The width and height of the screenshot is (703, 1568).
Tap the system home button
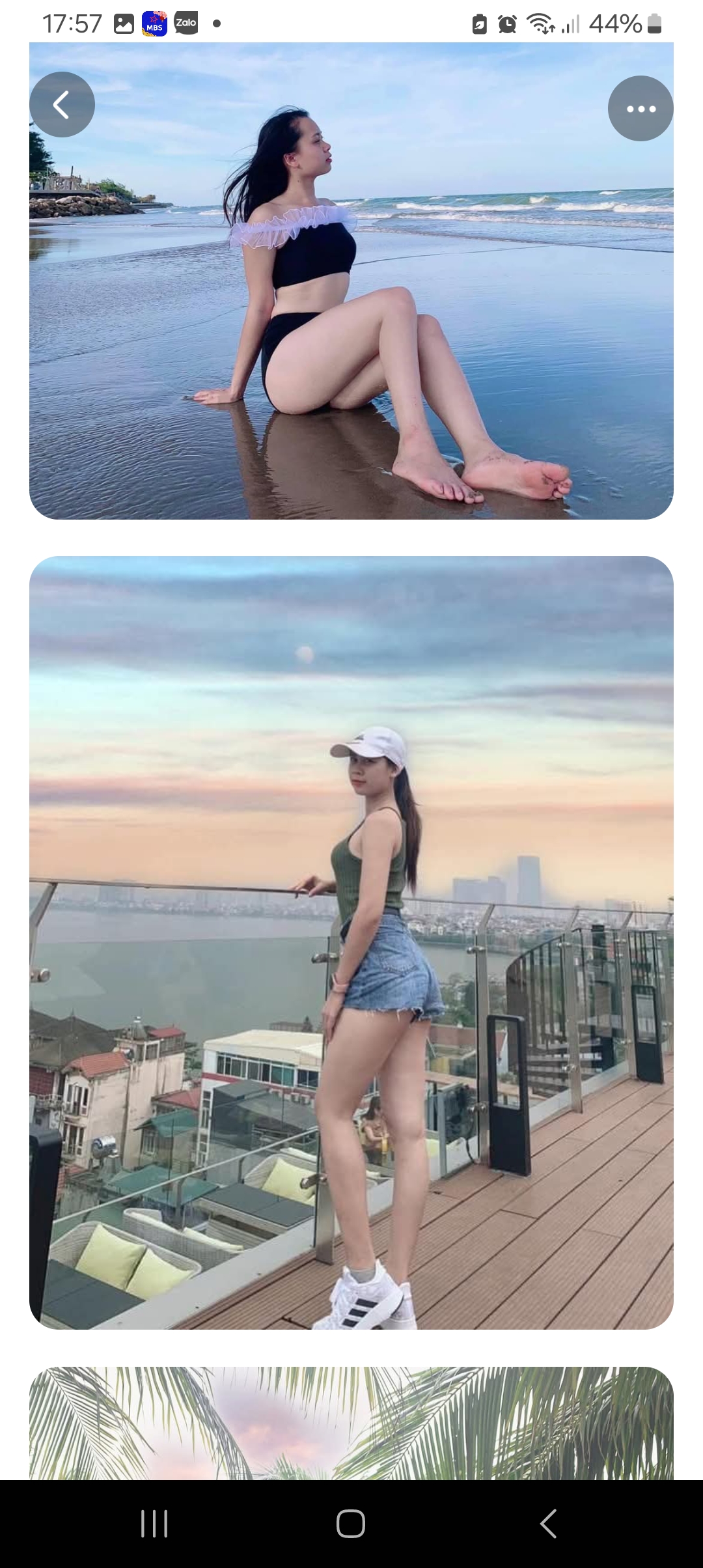click(351, 1524)
